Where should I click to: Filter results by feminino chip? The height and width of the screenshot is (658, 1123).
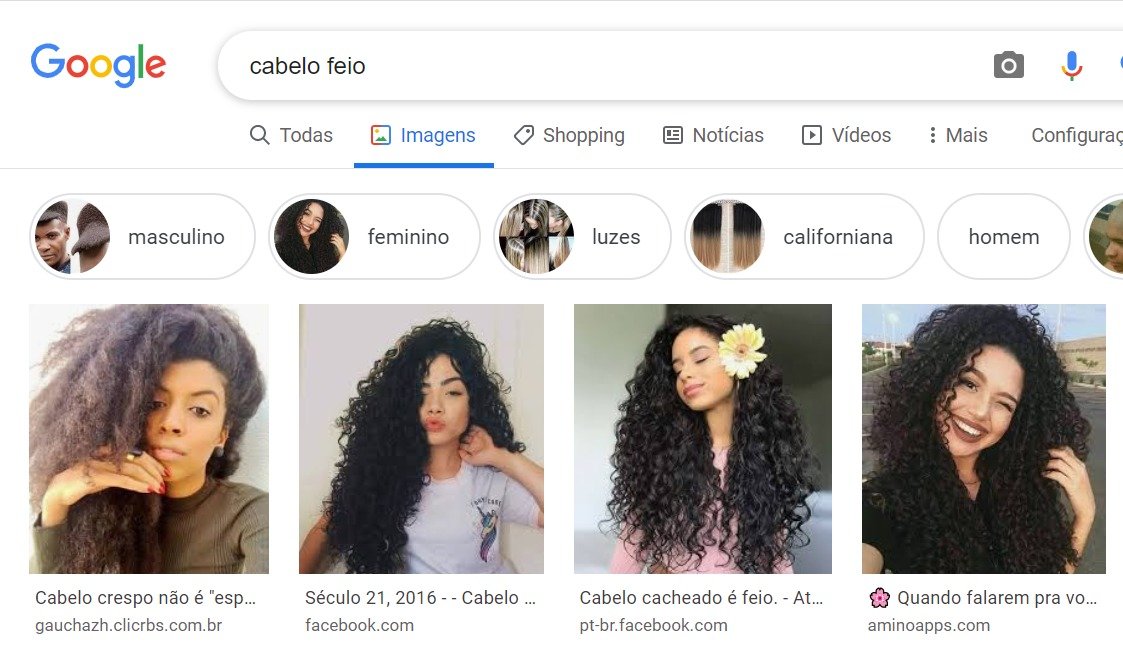[x=375, y=237]
